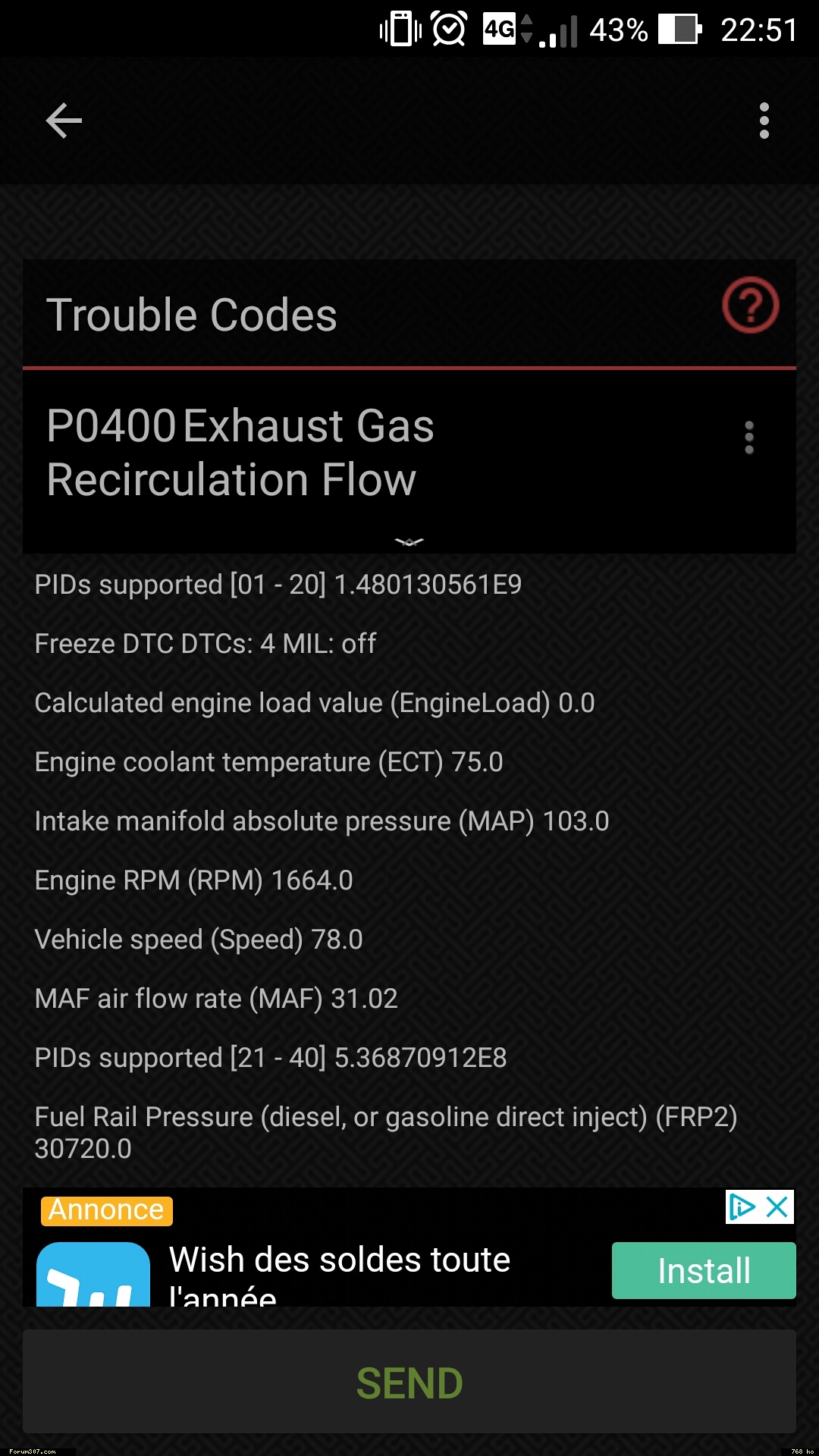Tap the SEND button
Screen dimensions: 819x1456
(409, 1381)
